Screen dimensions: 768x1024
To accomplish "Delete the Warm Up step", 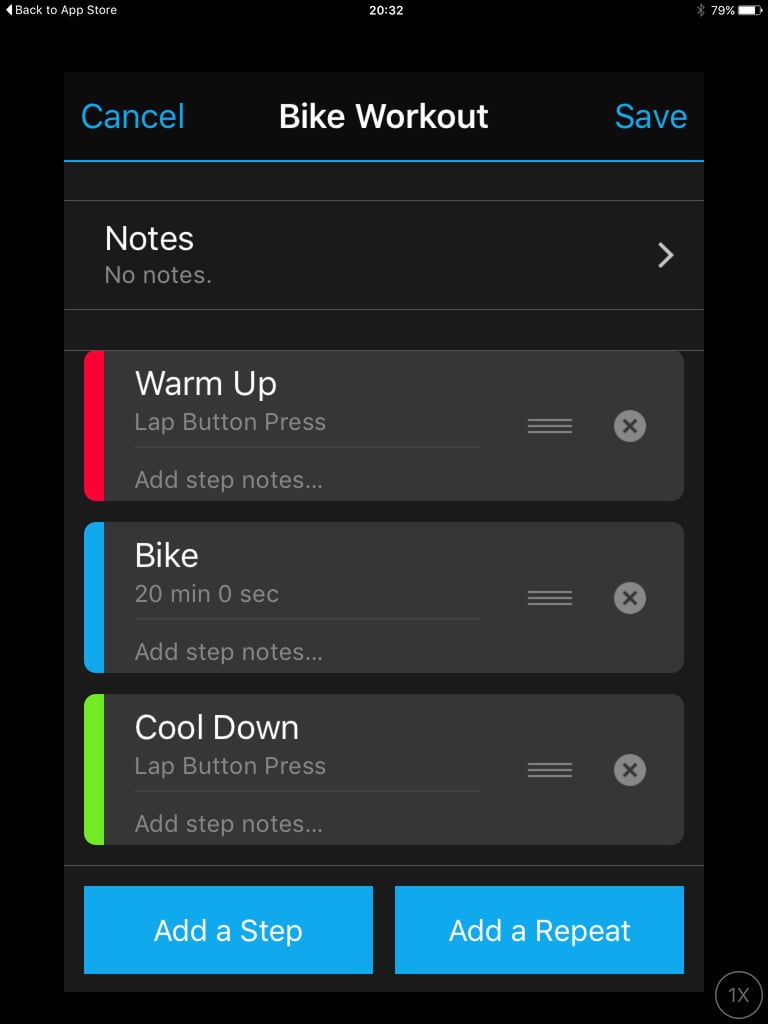I will [629, 426].
